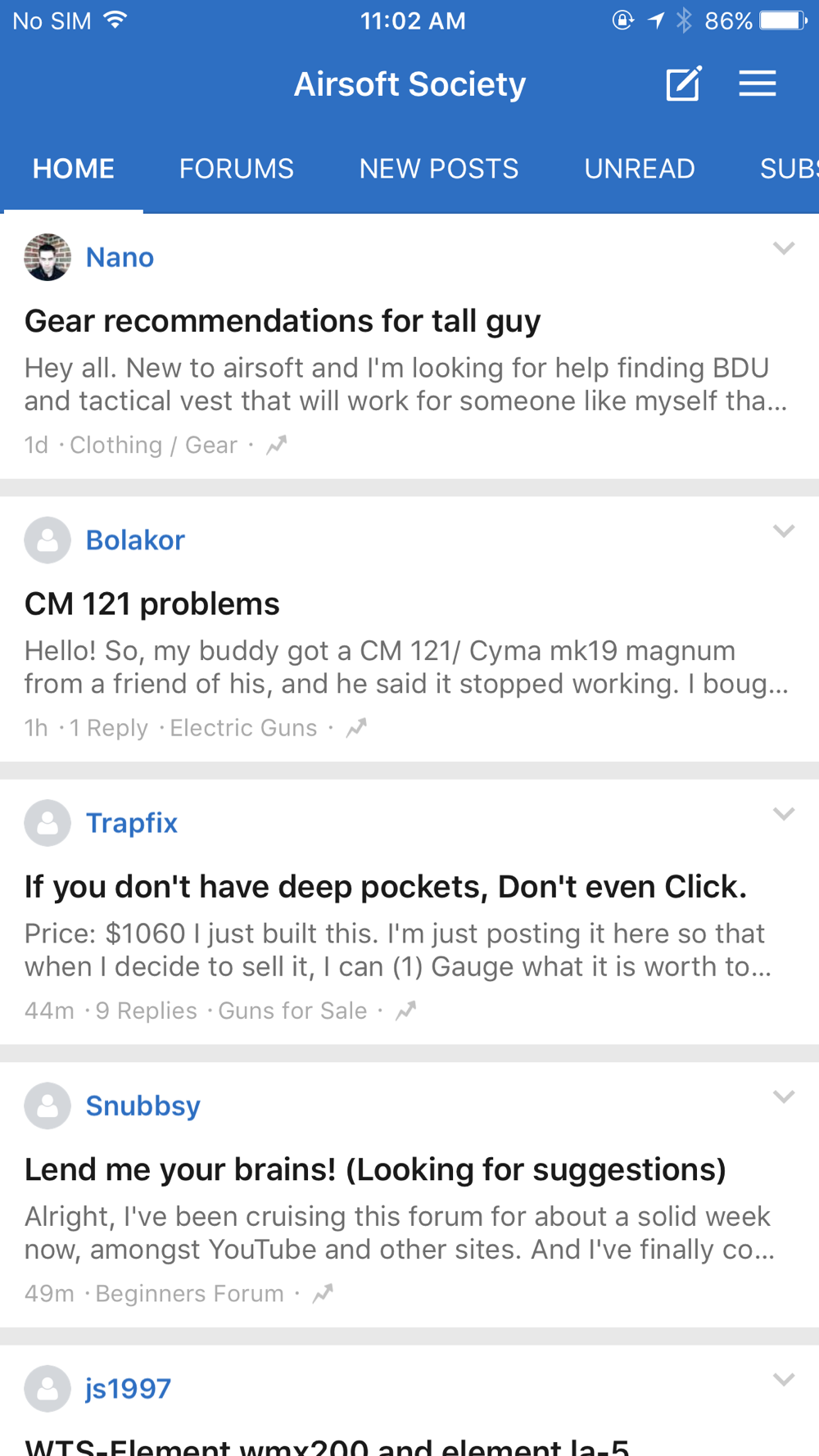The width and height of the screenshot is (819, 1456).
Task: Switch to the Unread tab
Action: (640, 169)
